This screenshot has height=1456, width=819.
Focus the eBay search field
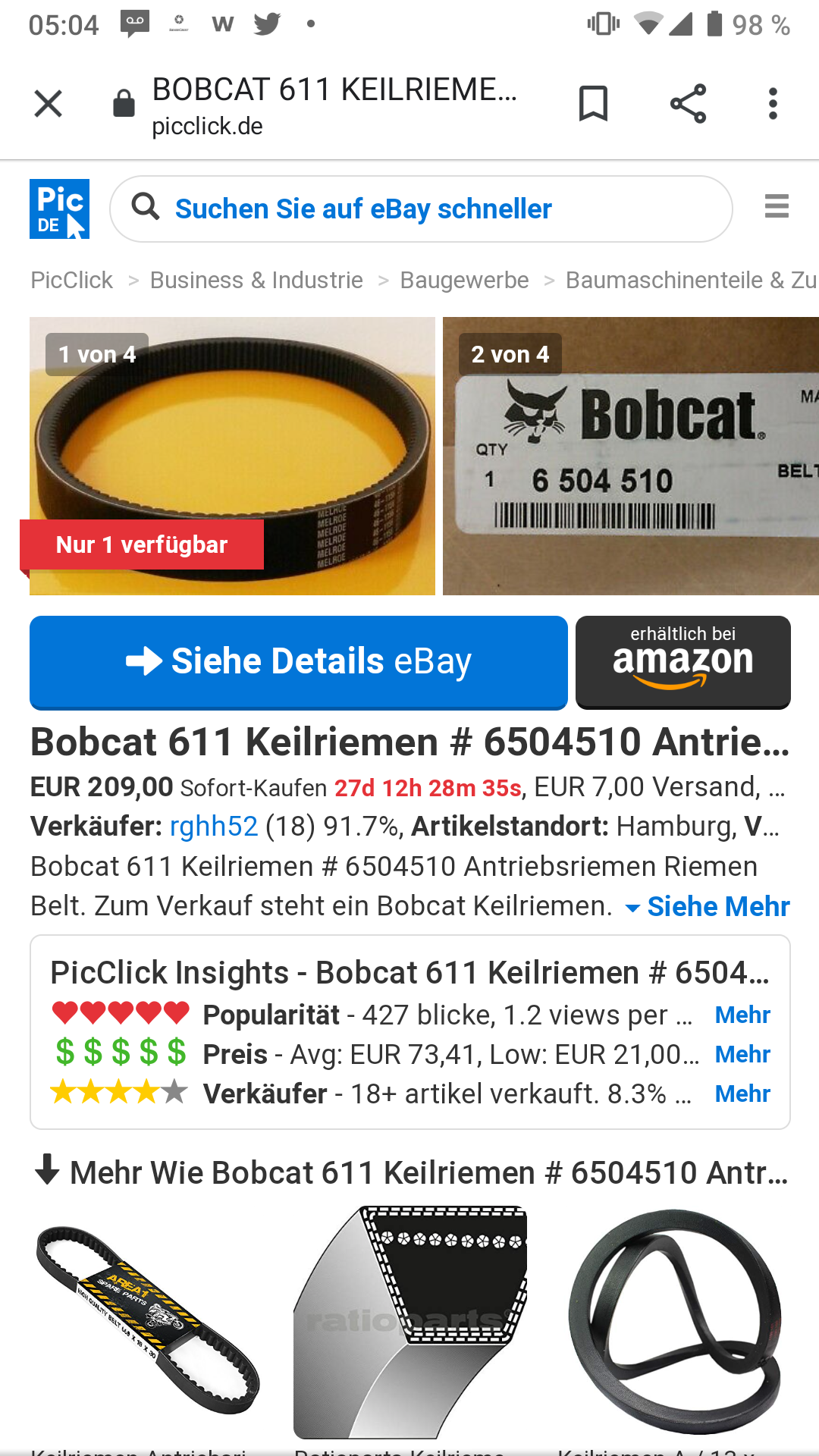coord(421,209)
